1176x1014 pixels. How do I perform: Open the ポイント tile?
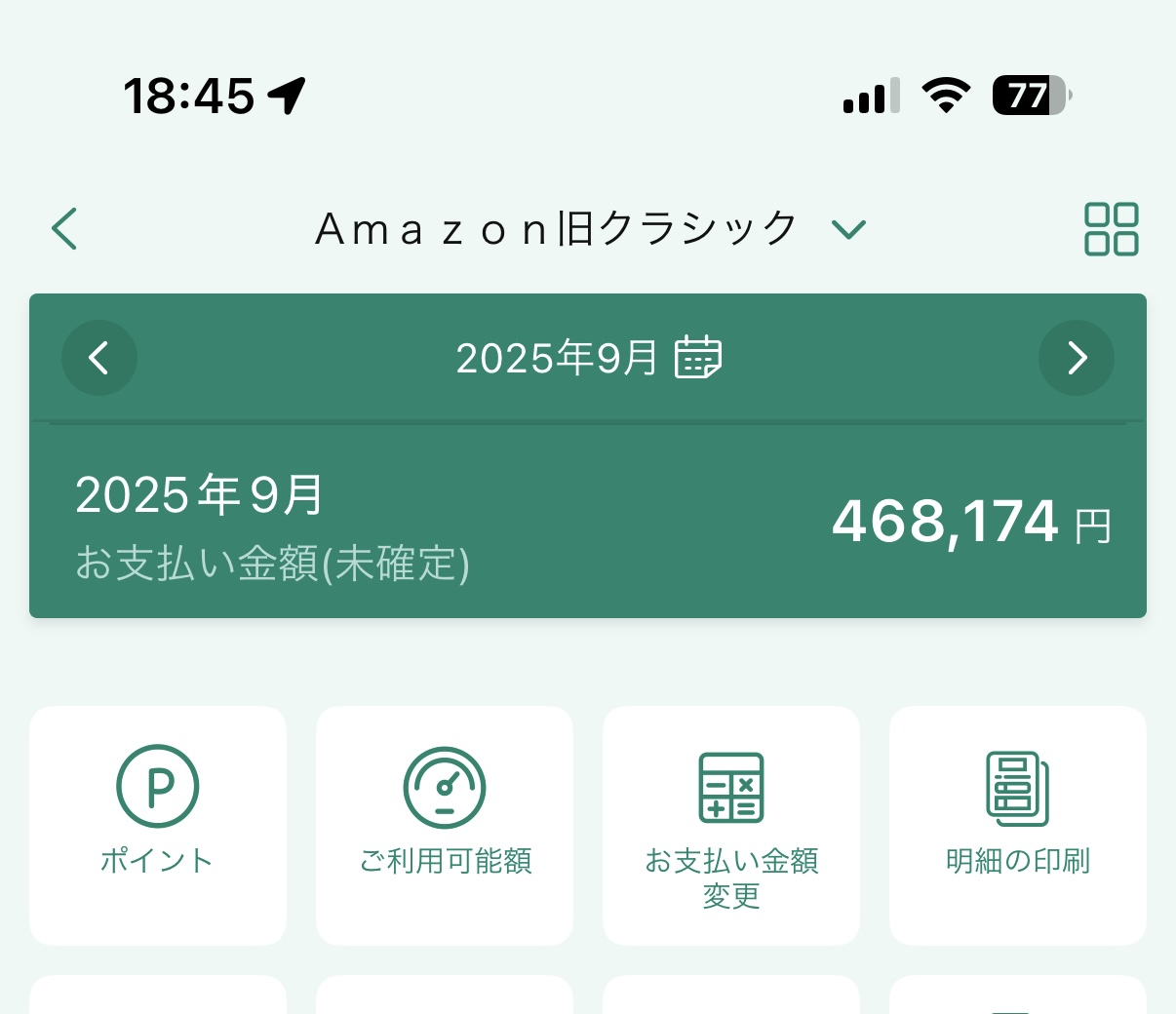158,825
